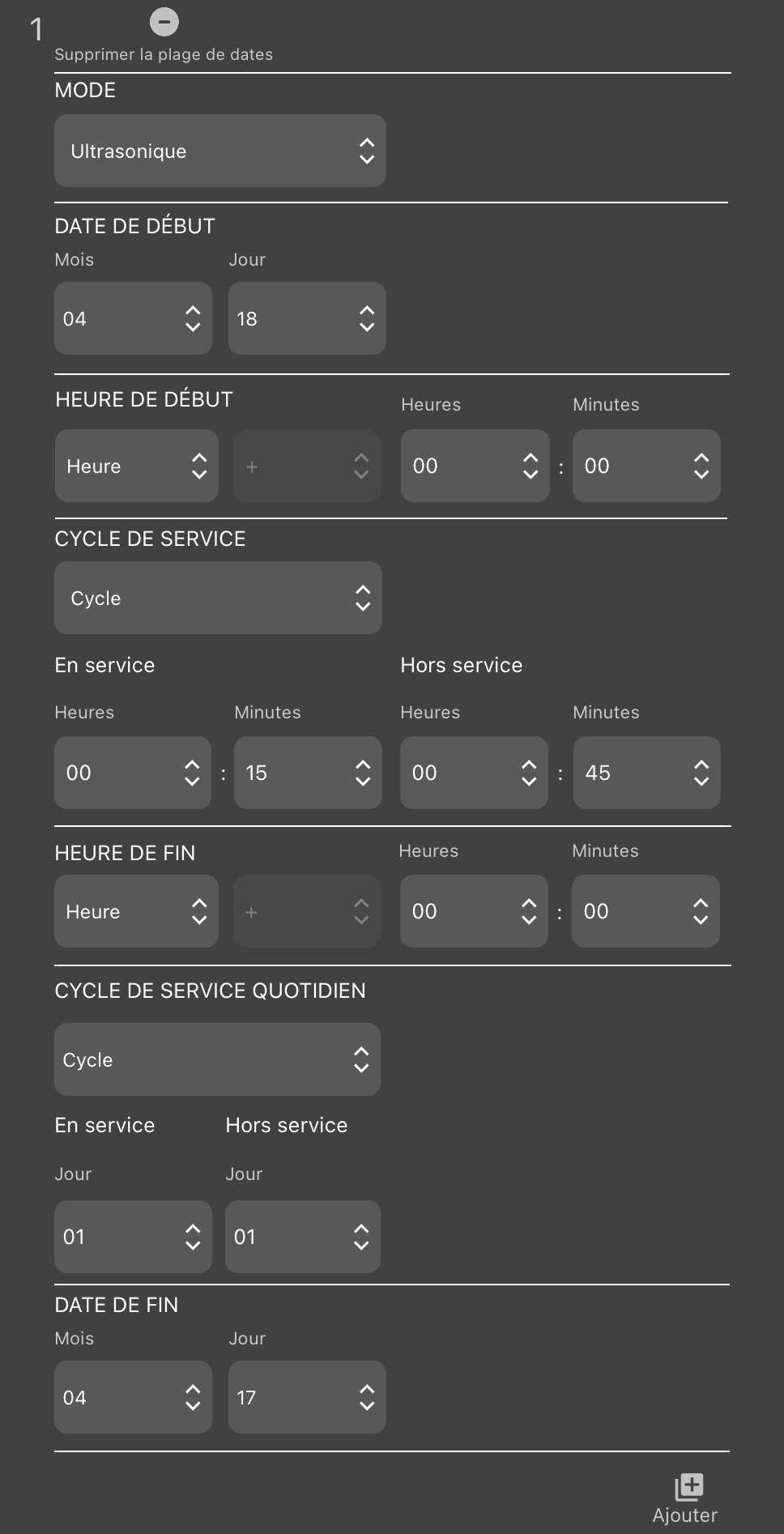The image size is (784, 1534).
Task: Select start time hours under Heure de début
Action: (475, 466)
